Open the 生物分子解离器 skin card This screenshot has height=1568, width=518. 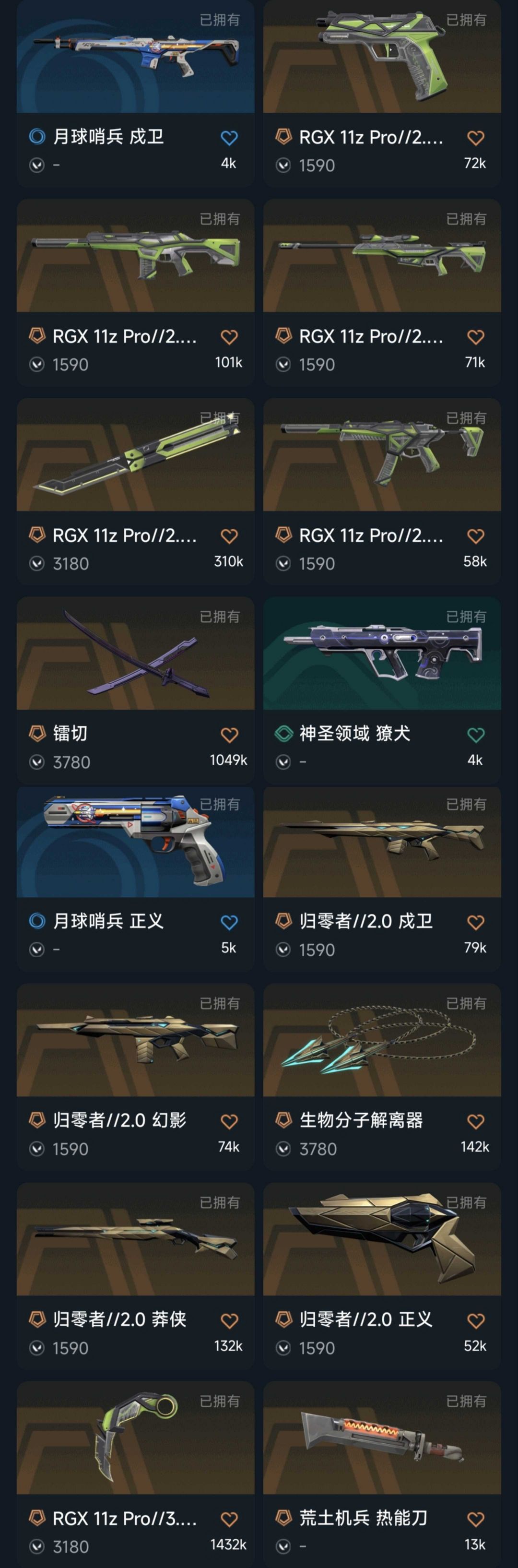(382, 1041)
